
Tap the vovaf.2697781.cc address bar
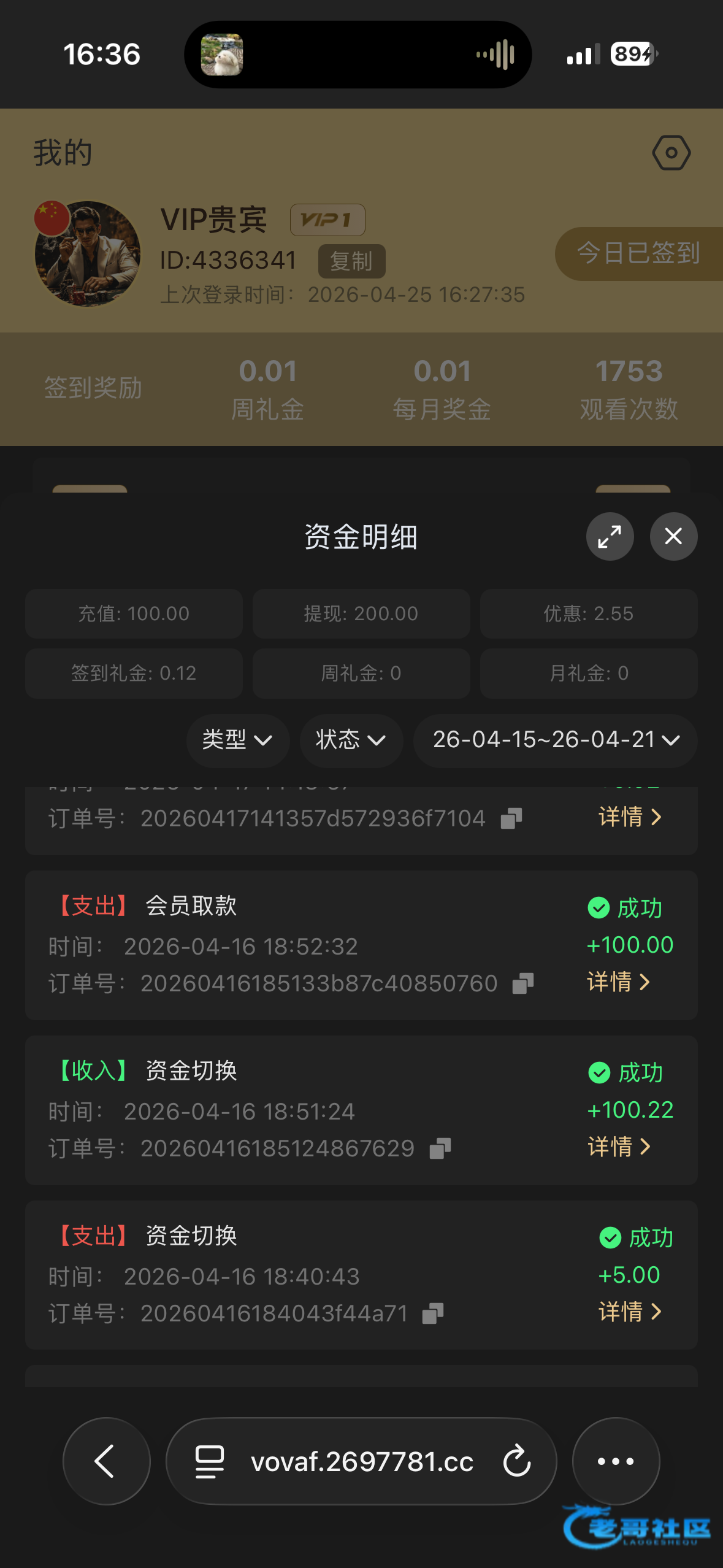(361, 1461)
